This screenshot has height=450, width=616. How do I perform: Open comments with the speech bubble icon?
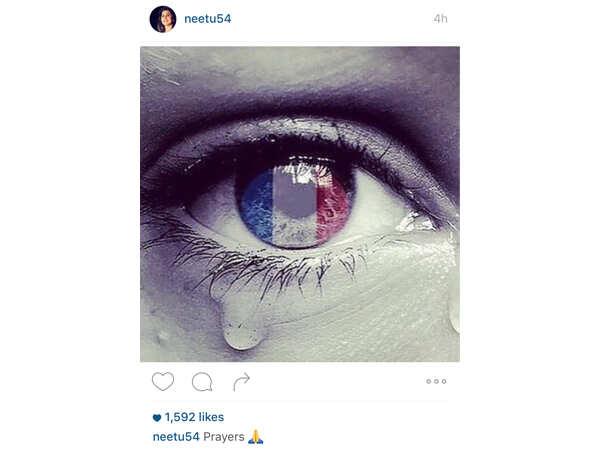pyautogui.click(x=202, y=381)
